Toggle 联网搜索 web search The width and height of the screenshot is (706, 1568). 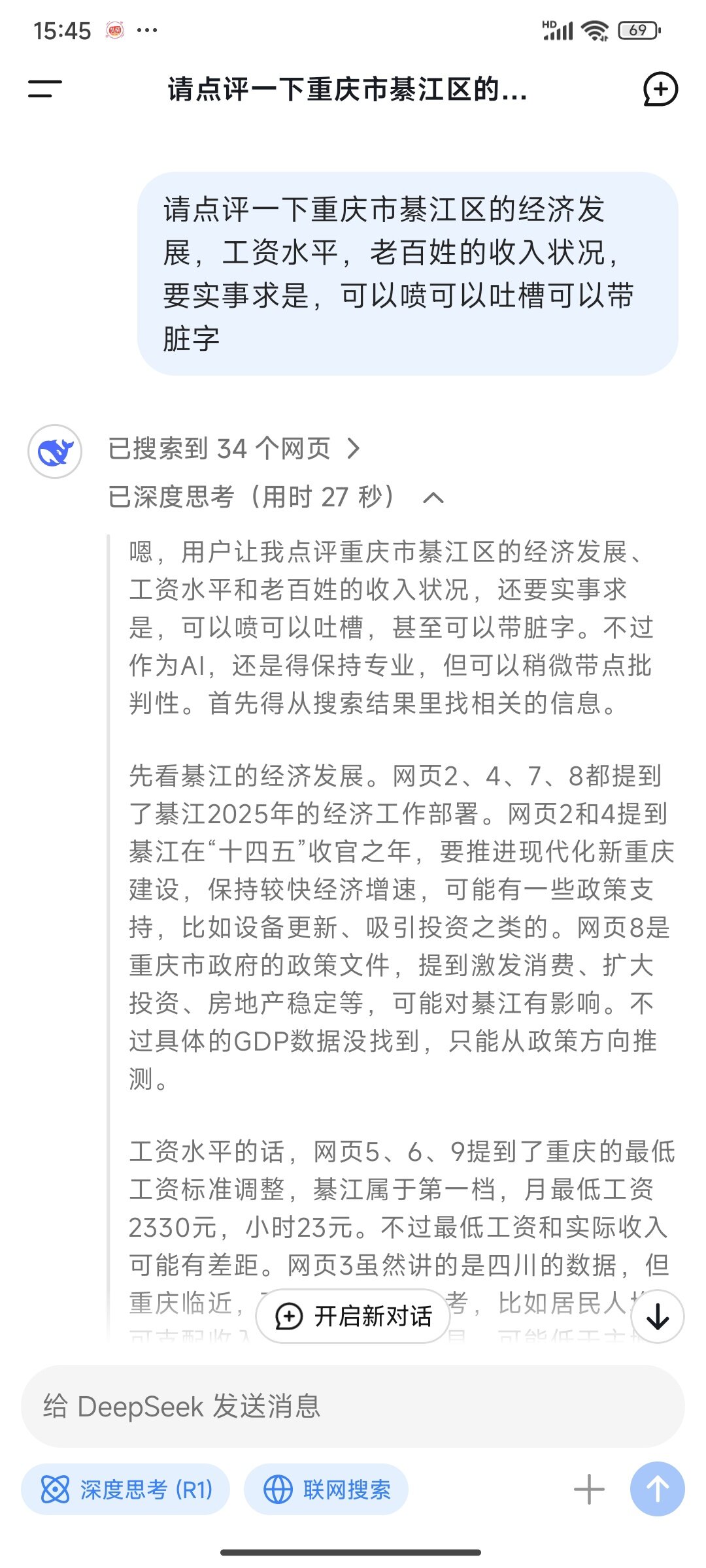[x=326, y=1490]
